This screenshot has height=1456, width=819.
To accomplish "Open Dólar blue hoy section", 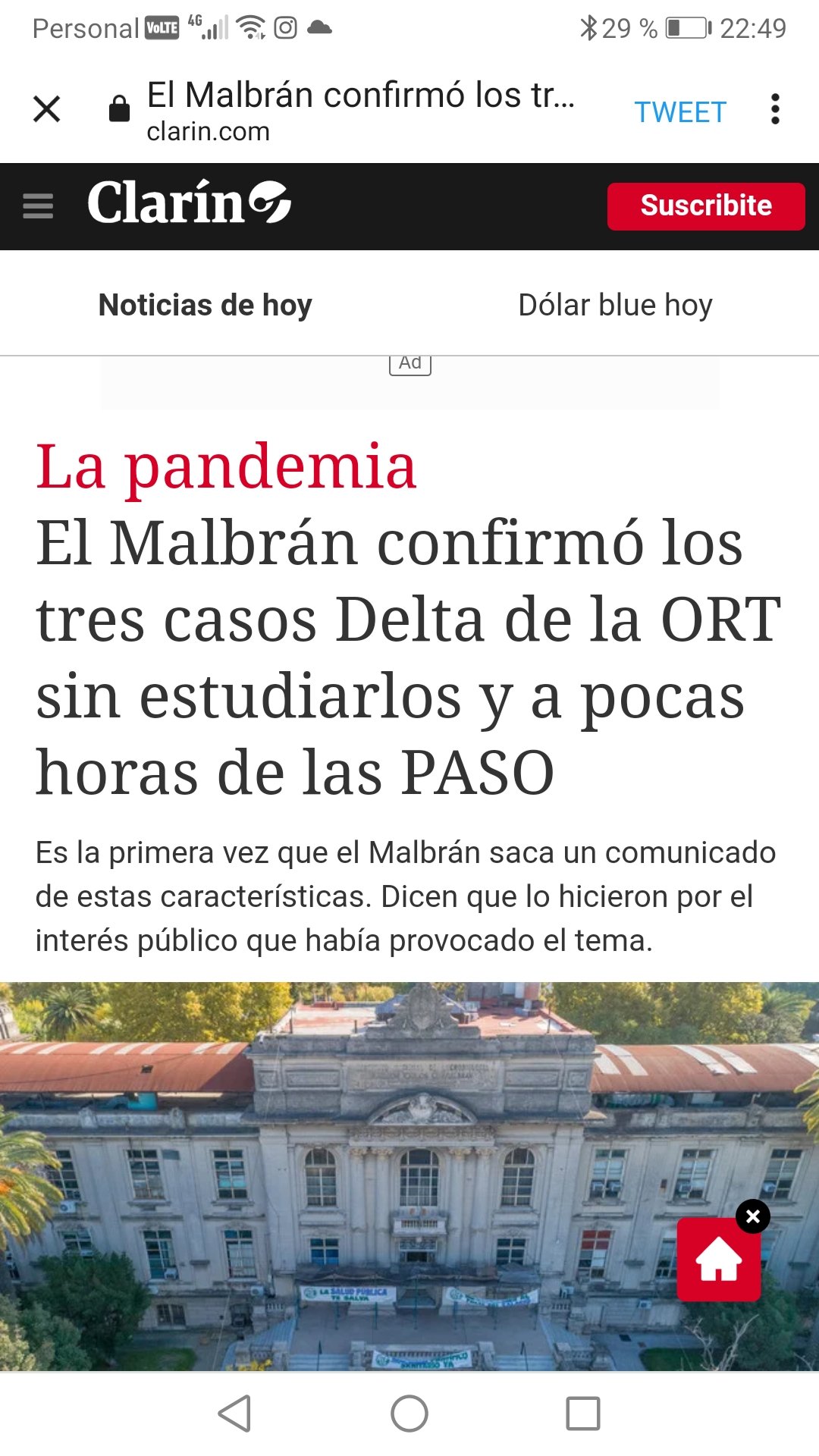I will click(x=615, y=305).
